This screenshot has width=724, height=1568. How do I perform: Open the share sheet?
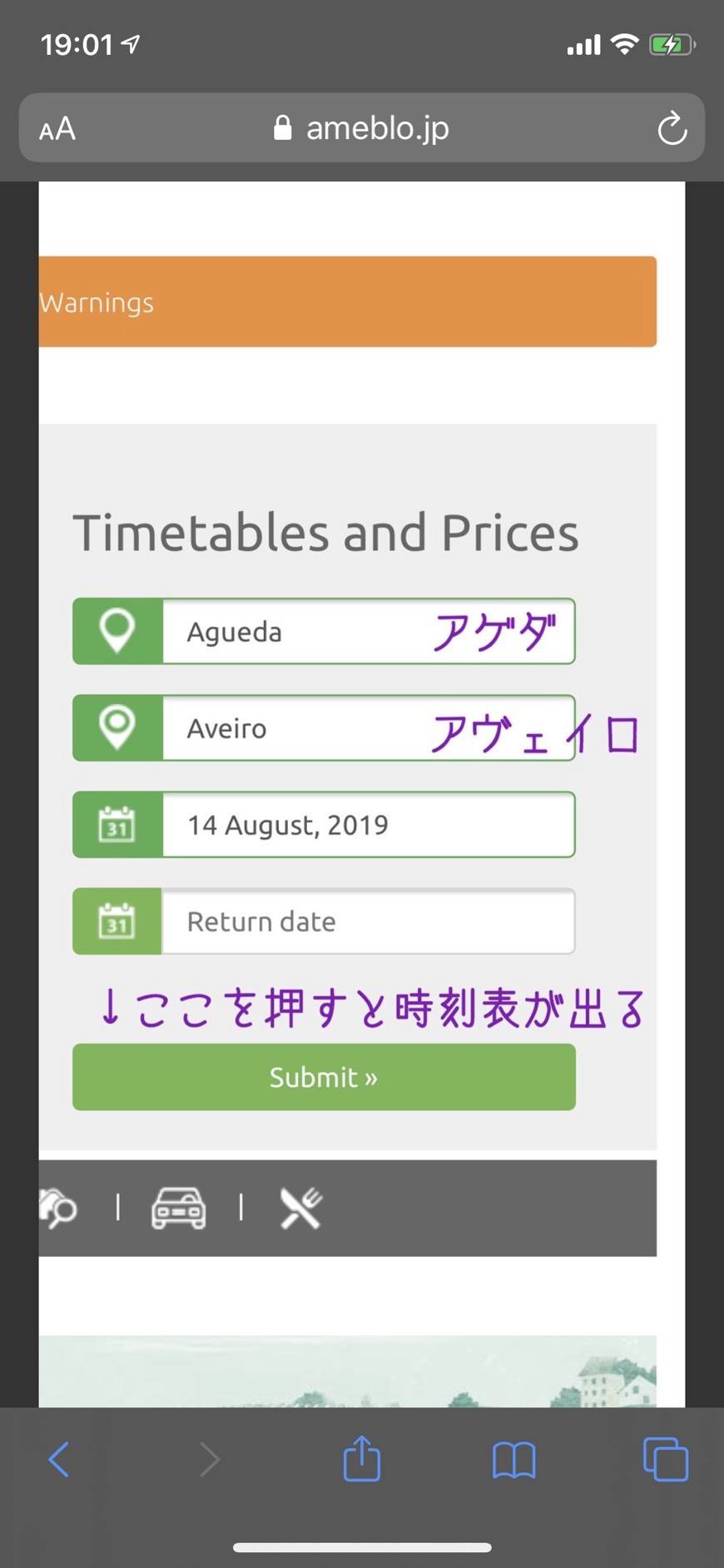click(362, 1459)
